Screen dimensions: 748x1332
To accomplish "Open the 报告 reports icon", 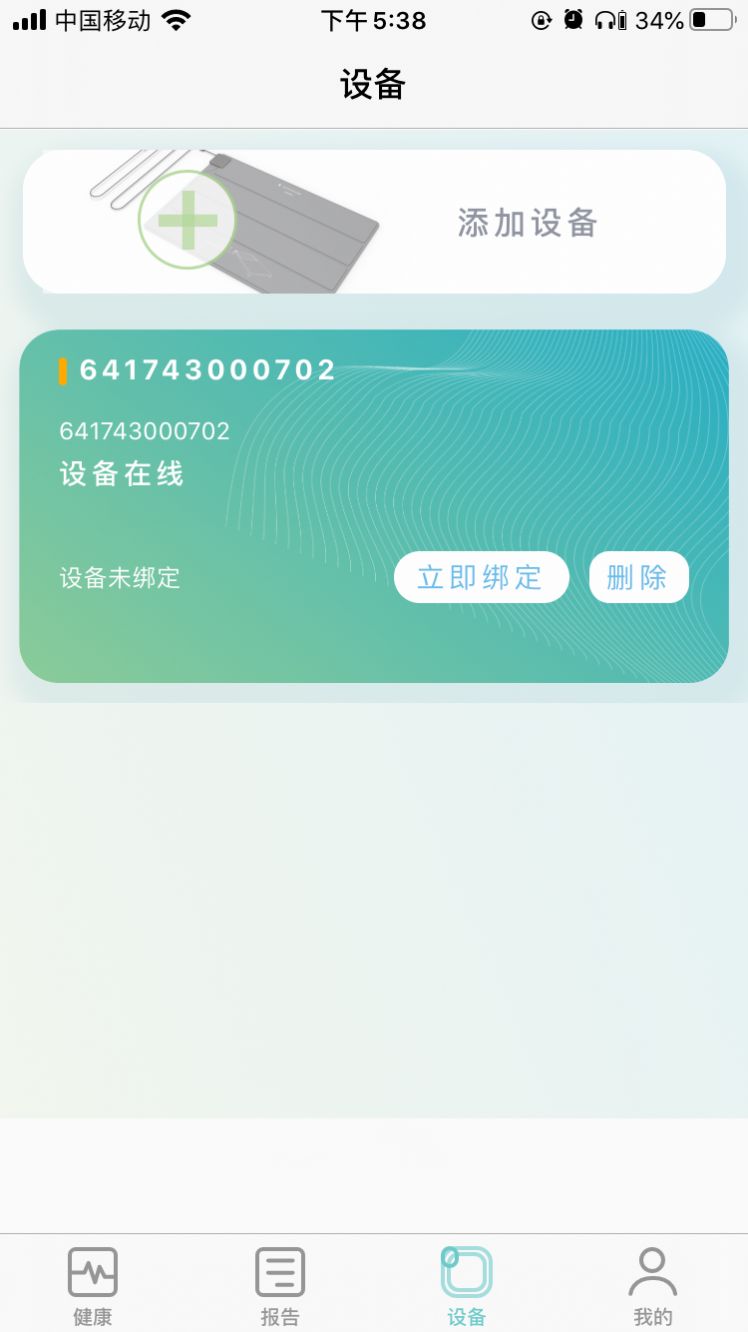I will coord(280,1270).
